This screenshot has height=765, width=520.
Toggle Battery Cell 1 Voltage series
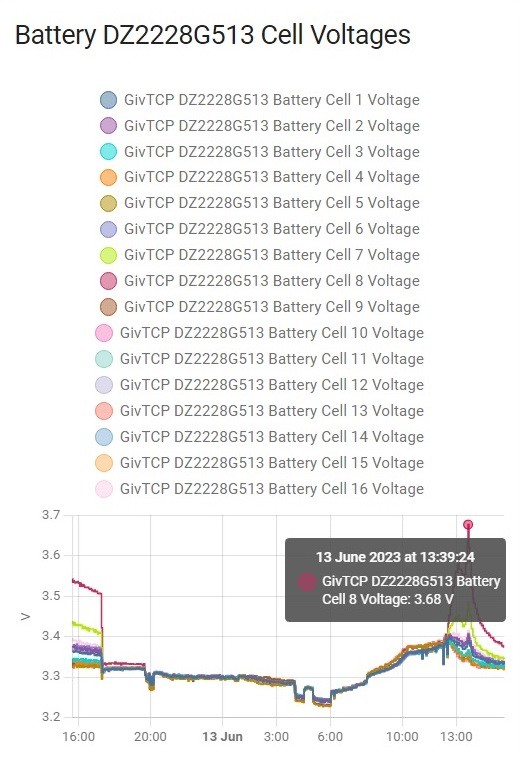tap(260, 100)
